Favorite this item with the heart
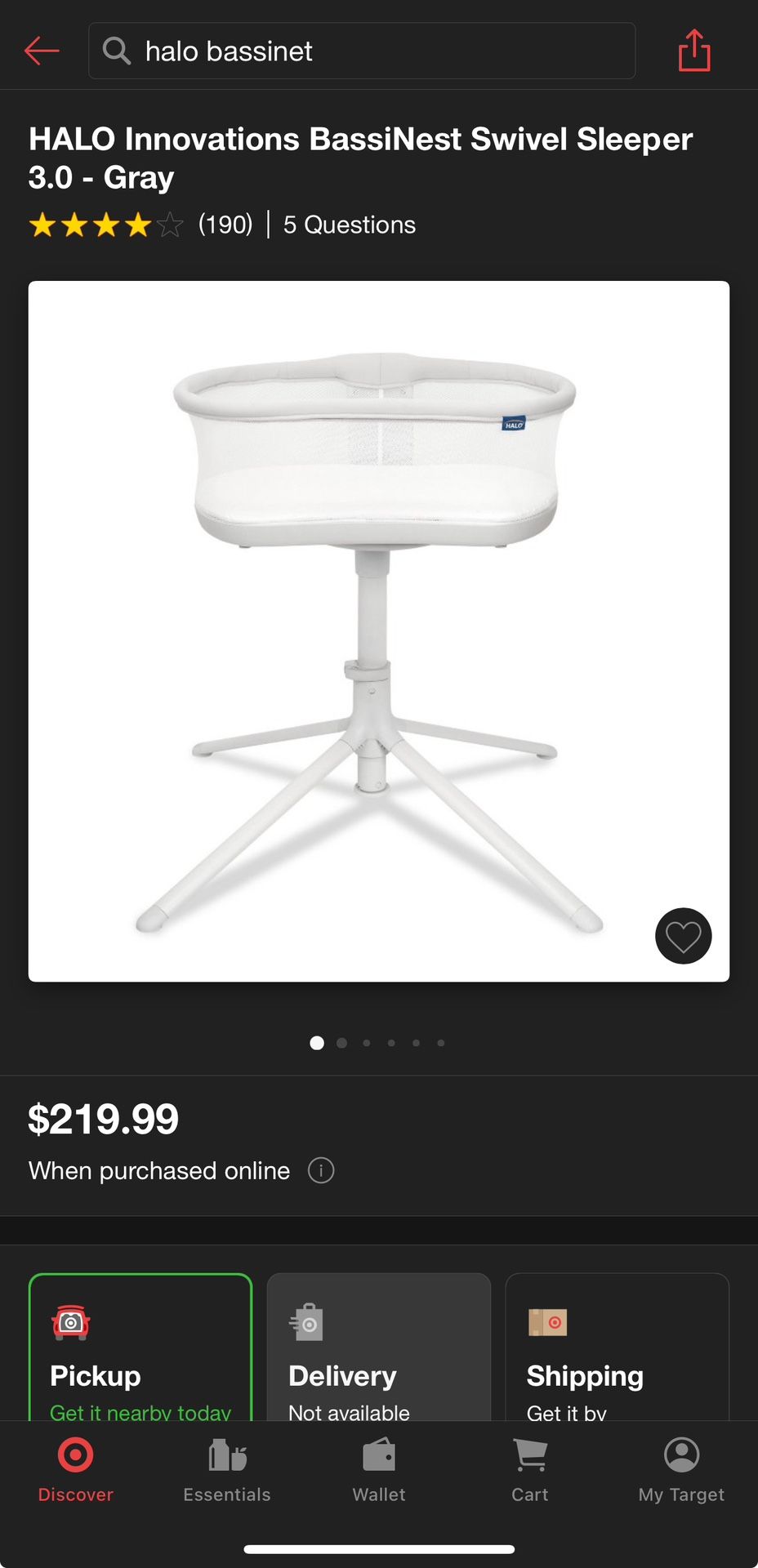The height and width of the screenshot is (1568, 758). point(683,936)
